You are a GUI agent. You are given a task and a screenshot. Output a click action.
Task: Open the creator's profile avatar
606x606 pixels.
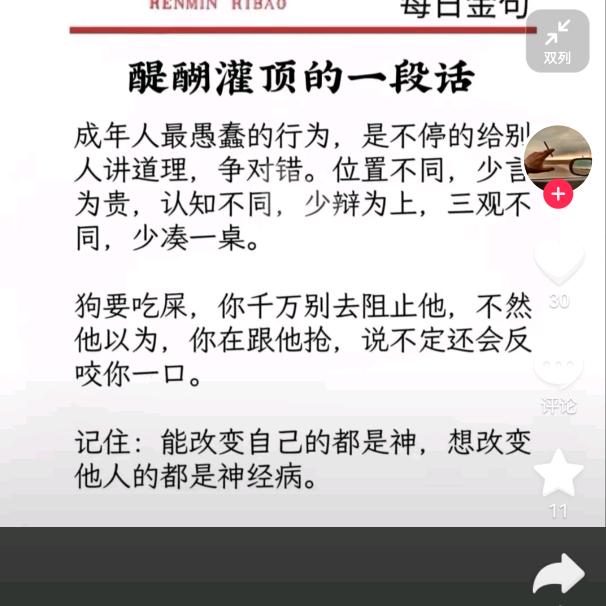(x=557, y=158)
